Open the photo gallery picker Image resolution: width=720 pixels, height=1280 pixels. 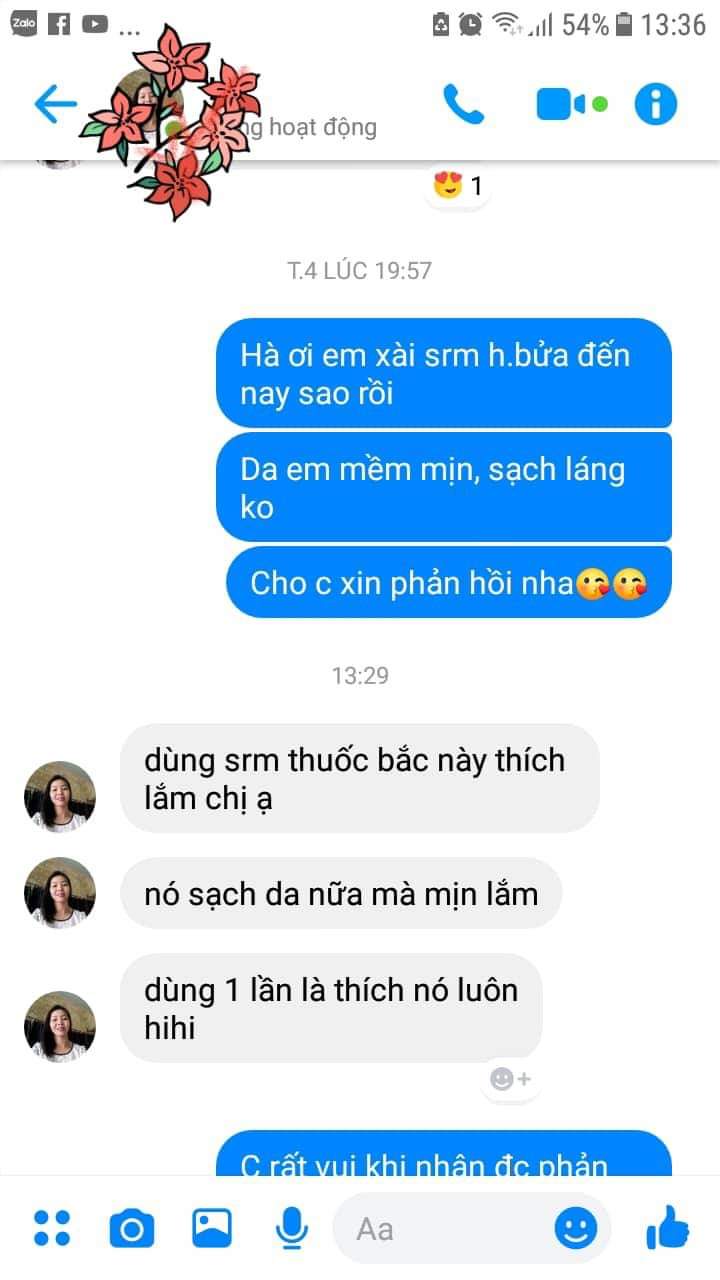(212, 1228)
